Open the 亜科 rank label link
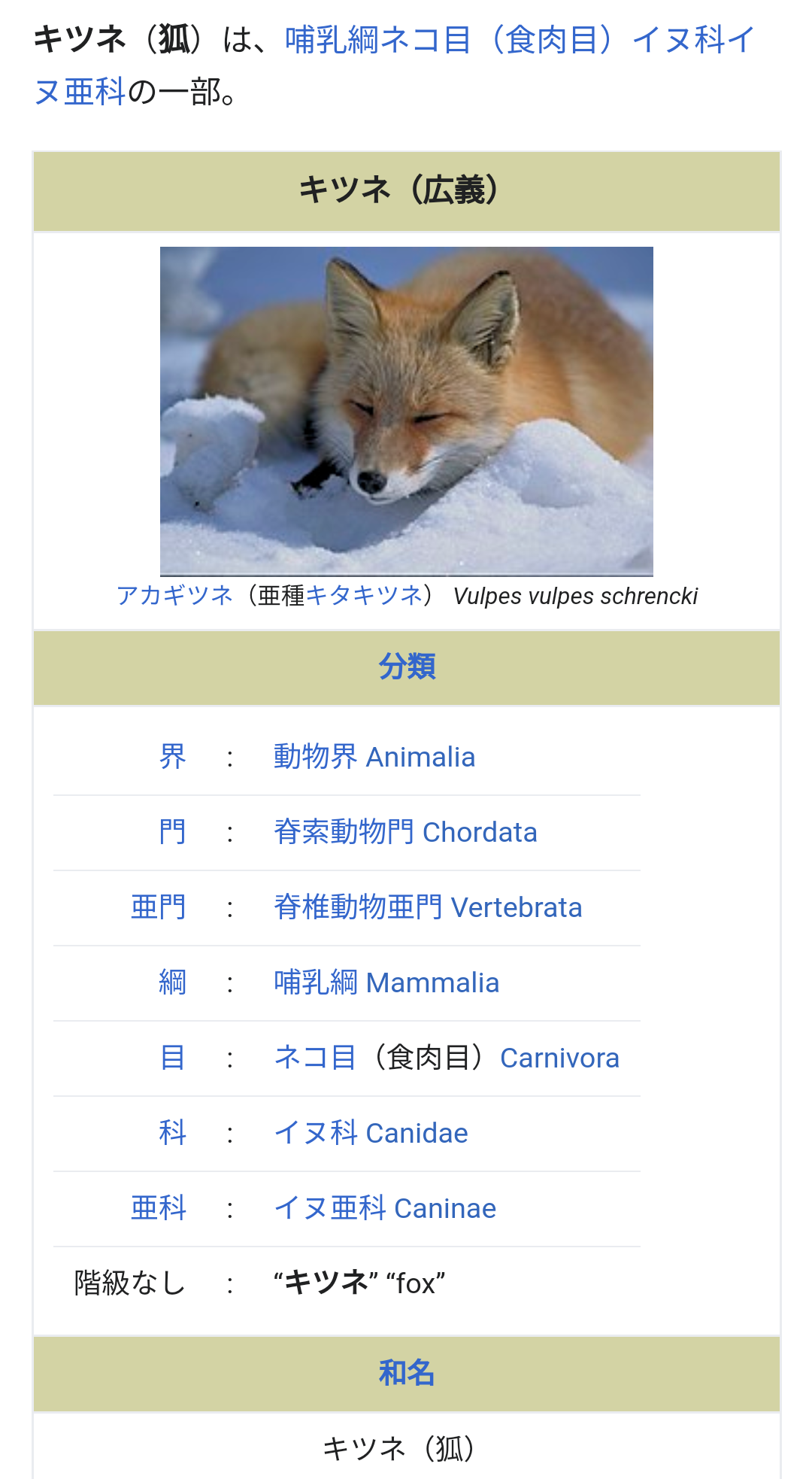This screenshot has height=1479, width=812. [x=158, y=1208]
